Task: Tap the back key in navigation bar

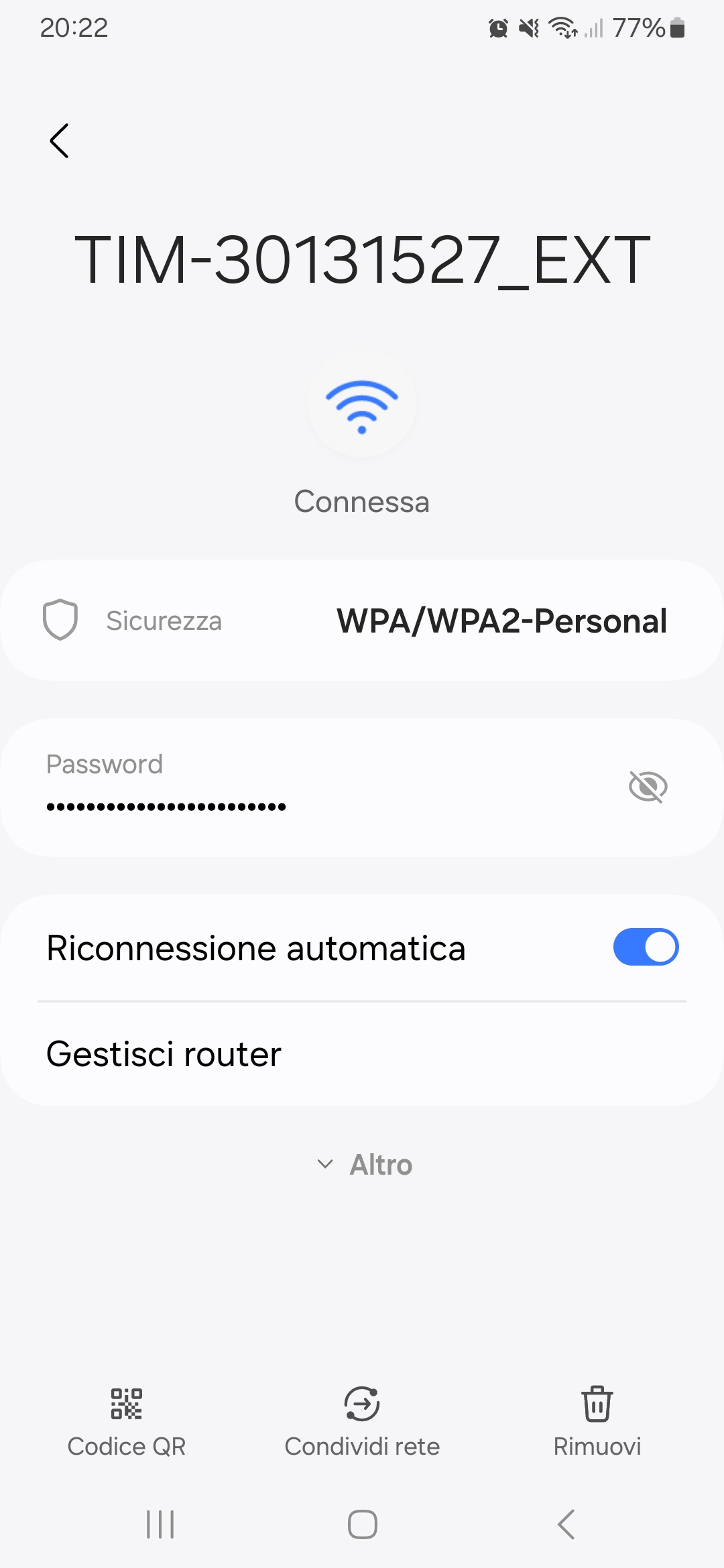Action: 565,1524
